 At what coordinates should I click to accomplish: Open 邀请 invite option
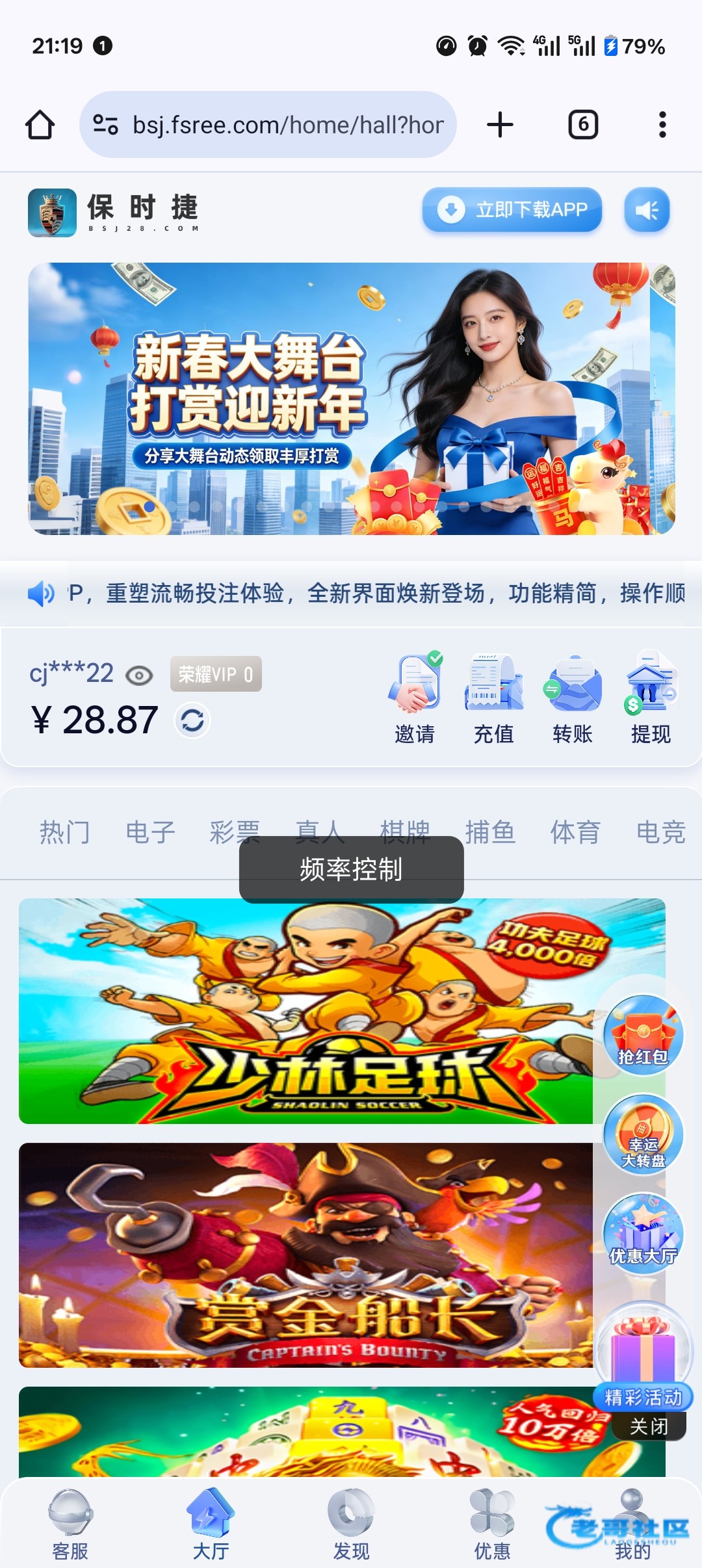coord(415,699)
